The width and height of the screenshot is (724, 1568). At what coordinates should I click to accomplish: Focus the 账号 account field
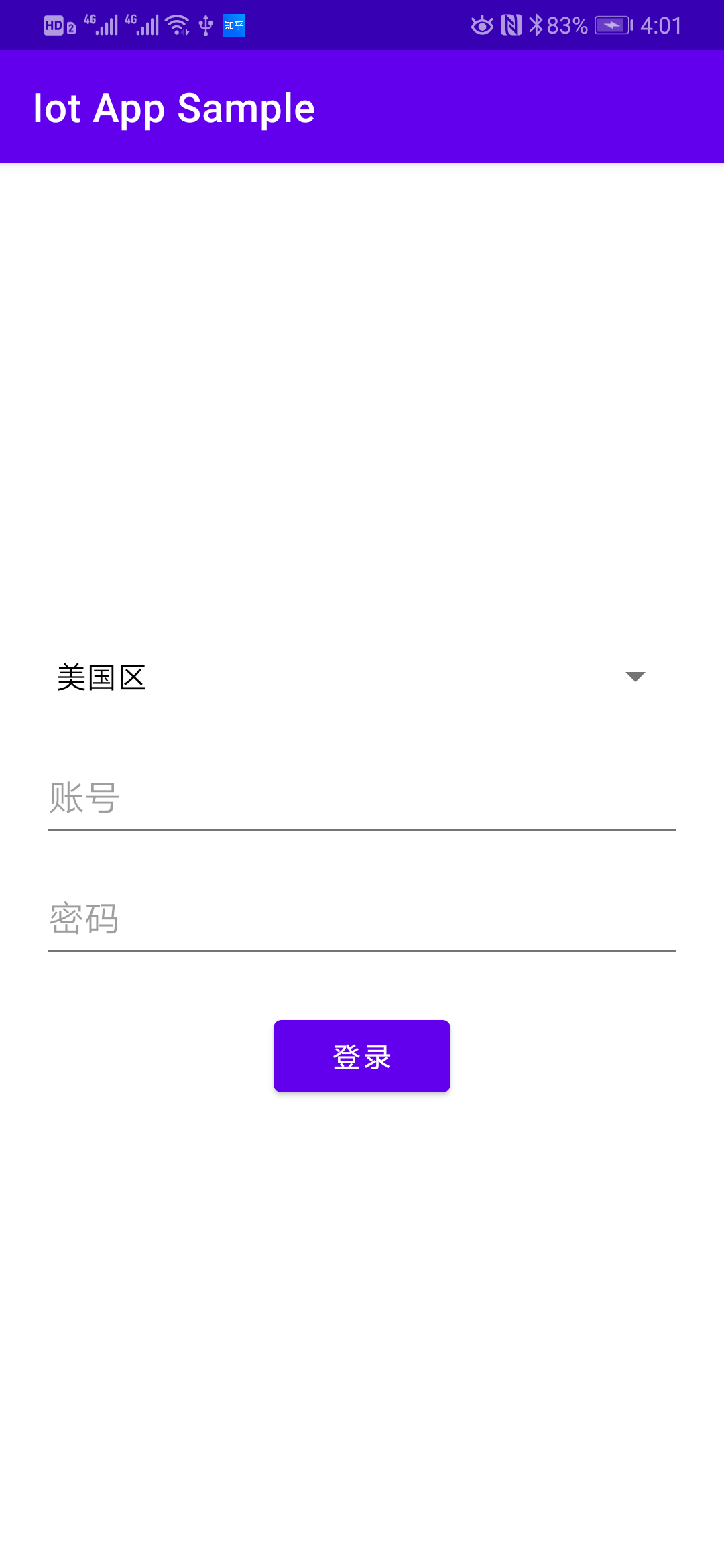[x=362, y=799]
